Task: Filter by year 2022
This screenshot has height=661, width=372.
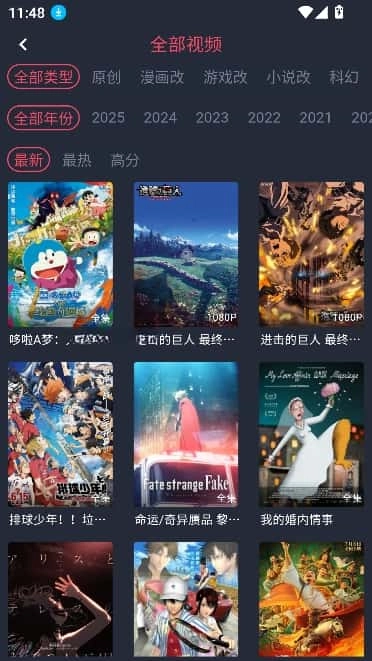Action: pyautogui.click(x=264, y=118)
